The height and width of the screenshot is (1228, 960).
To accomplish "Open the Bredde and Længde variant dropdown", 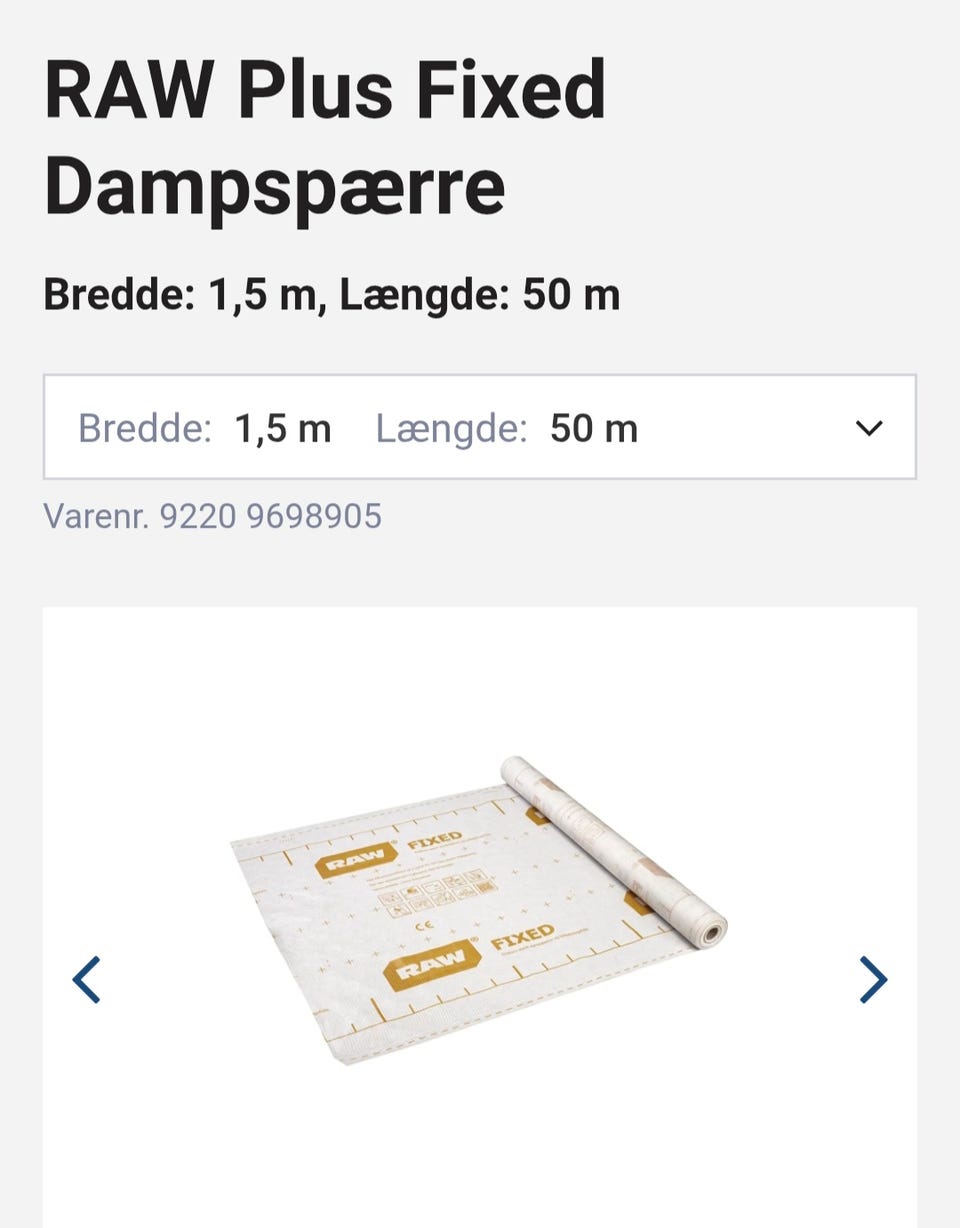I will [x=480, y=428].
